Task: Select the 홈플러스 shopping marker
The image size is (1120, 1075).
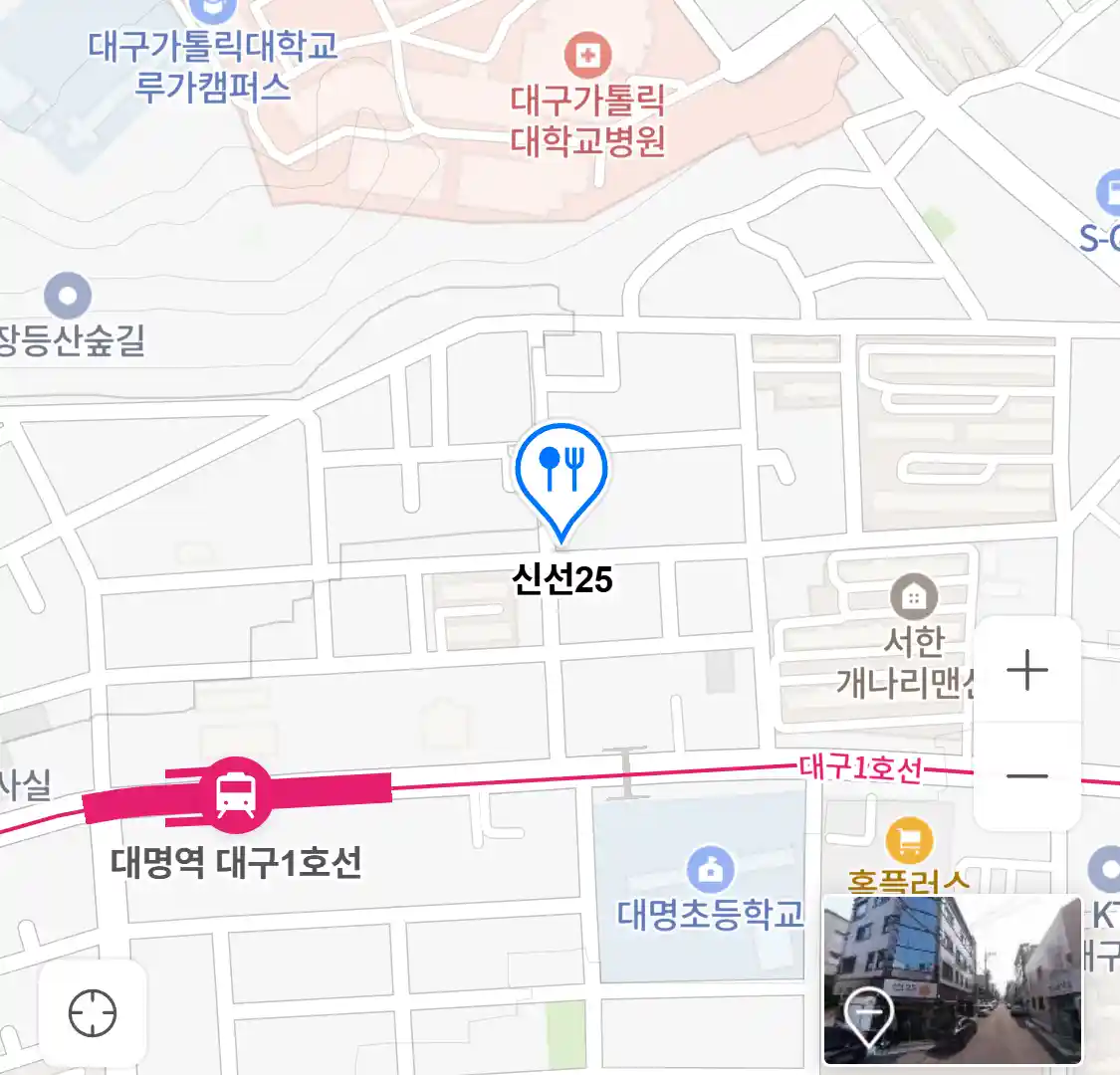Action: [x=909, y=841]
